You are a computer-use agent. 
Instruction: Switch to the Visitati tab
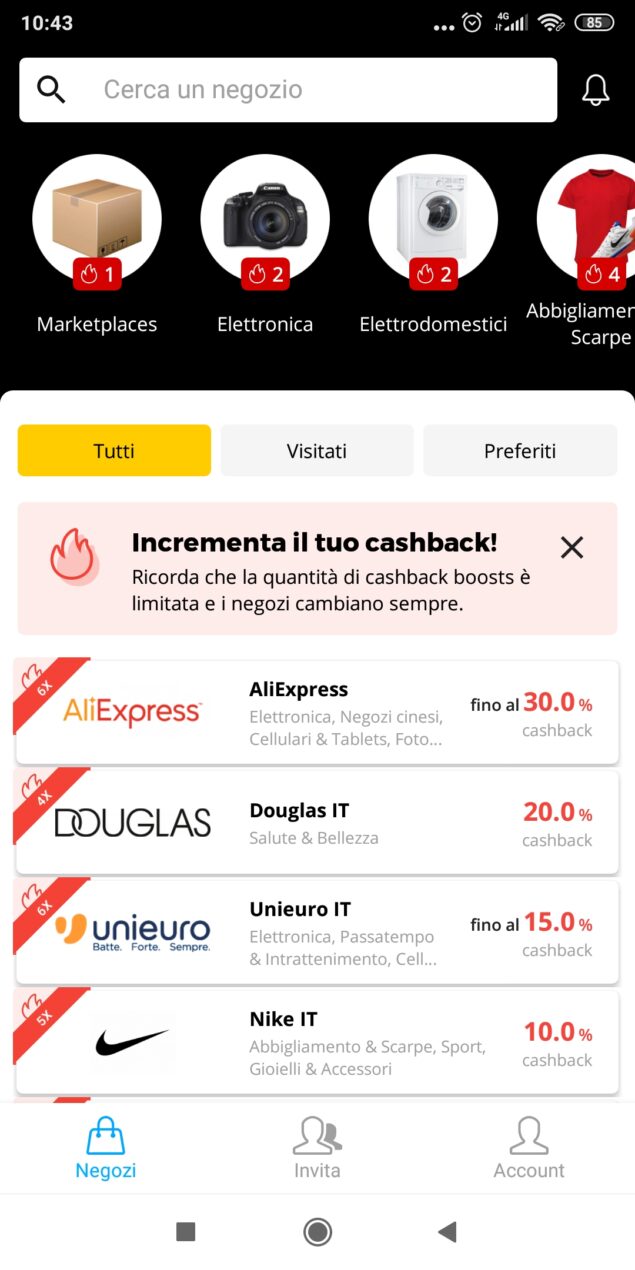(x=317, y=451)
